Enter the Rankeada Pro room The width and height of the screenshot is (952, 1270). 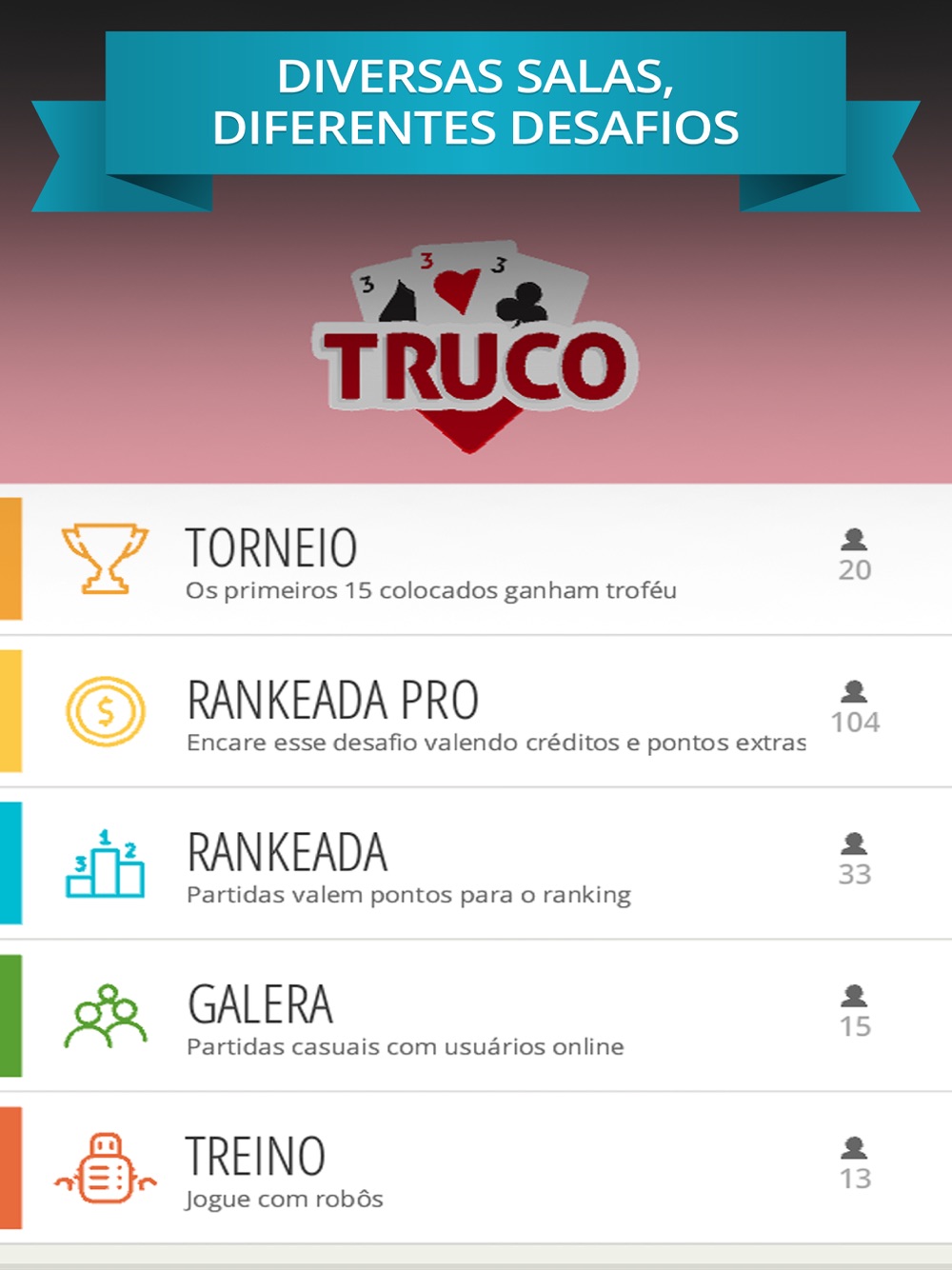click(x=476, y=711)
